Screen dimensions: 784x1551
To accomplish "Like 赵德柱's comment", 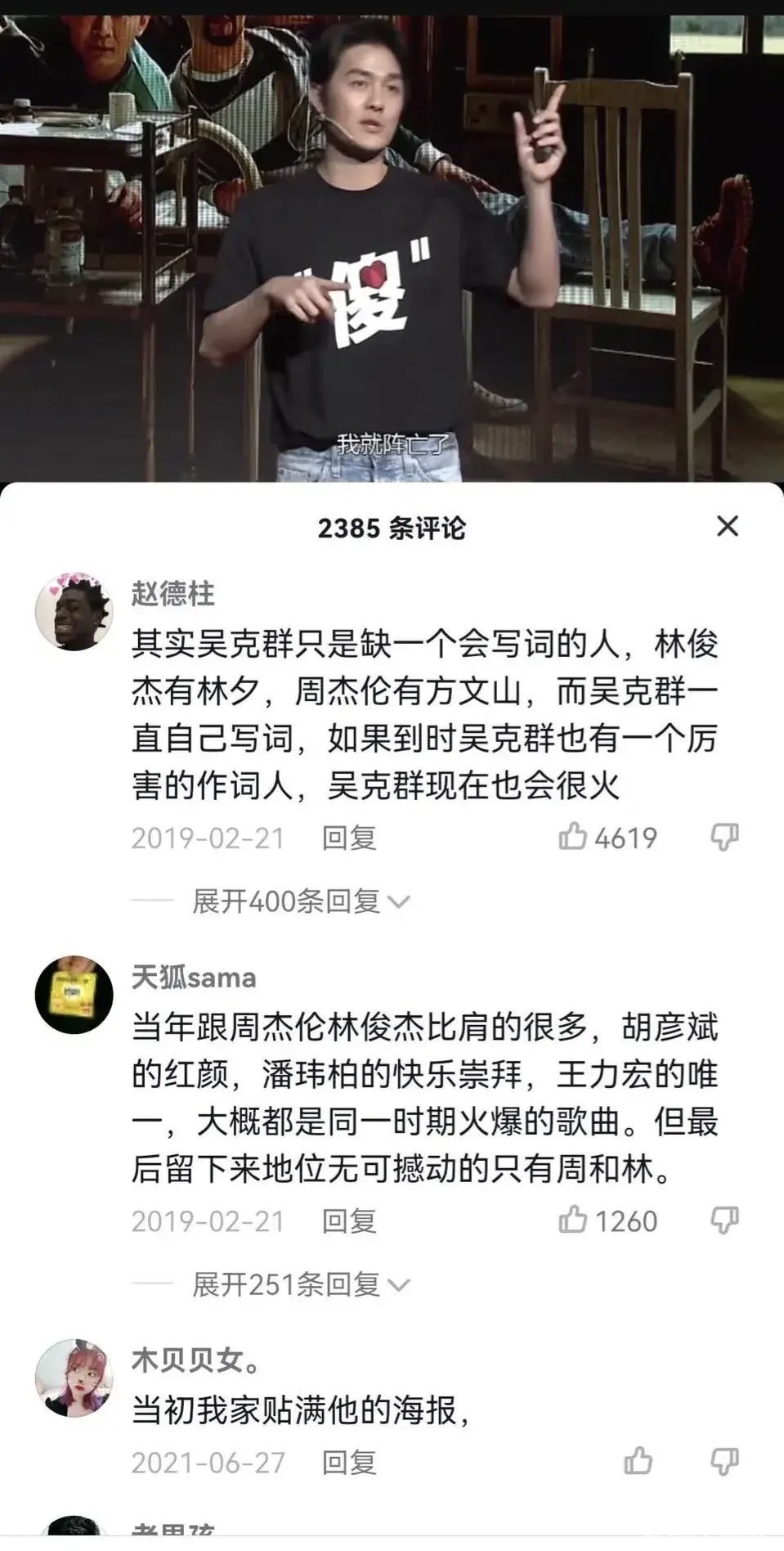I will point(574,837).
